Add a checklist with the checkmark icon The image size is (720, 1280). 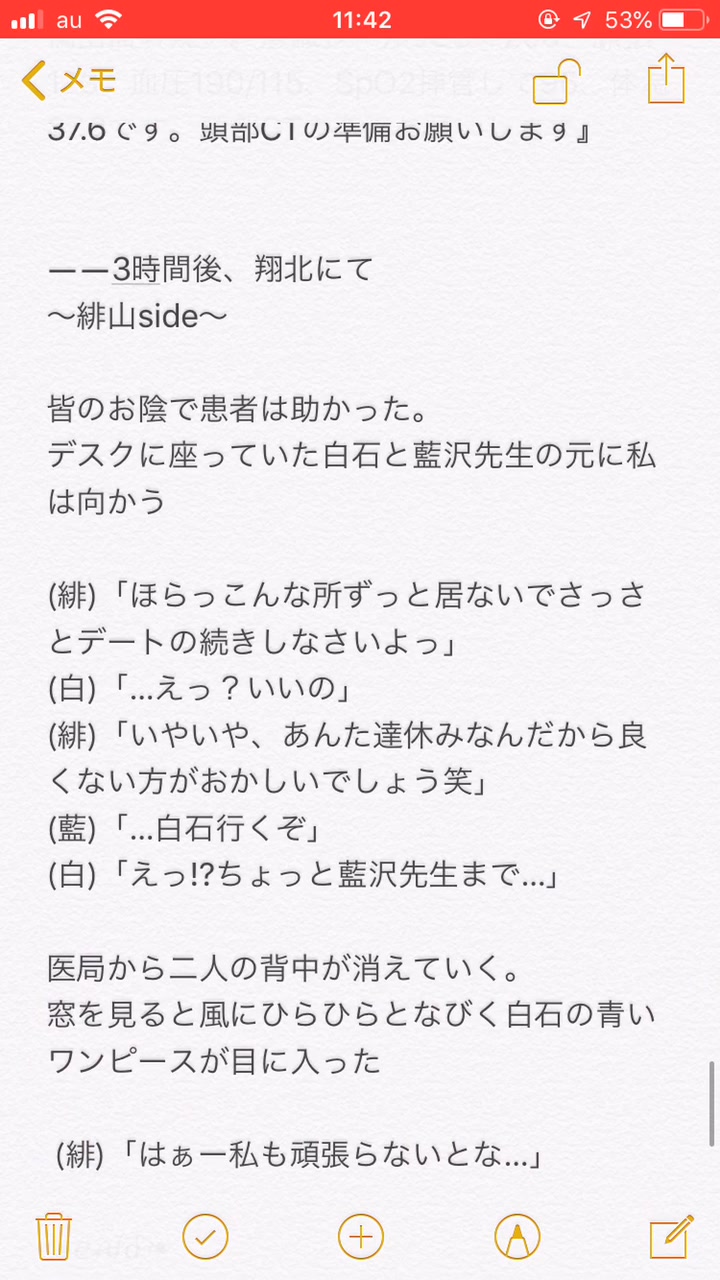205,1236
